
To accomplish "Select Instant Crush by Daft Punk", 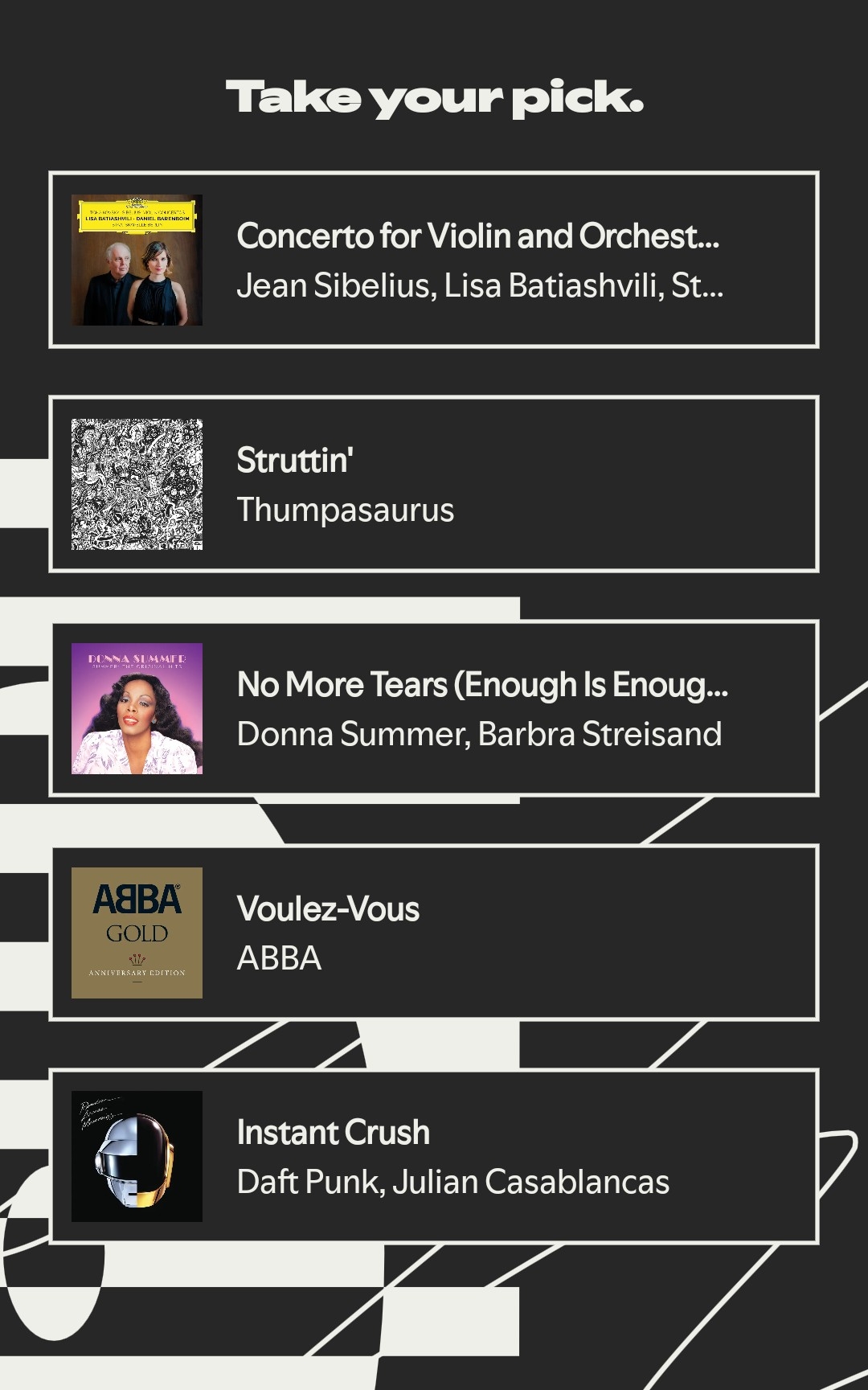I will point(434,1156).
